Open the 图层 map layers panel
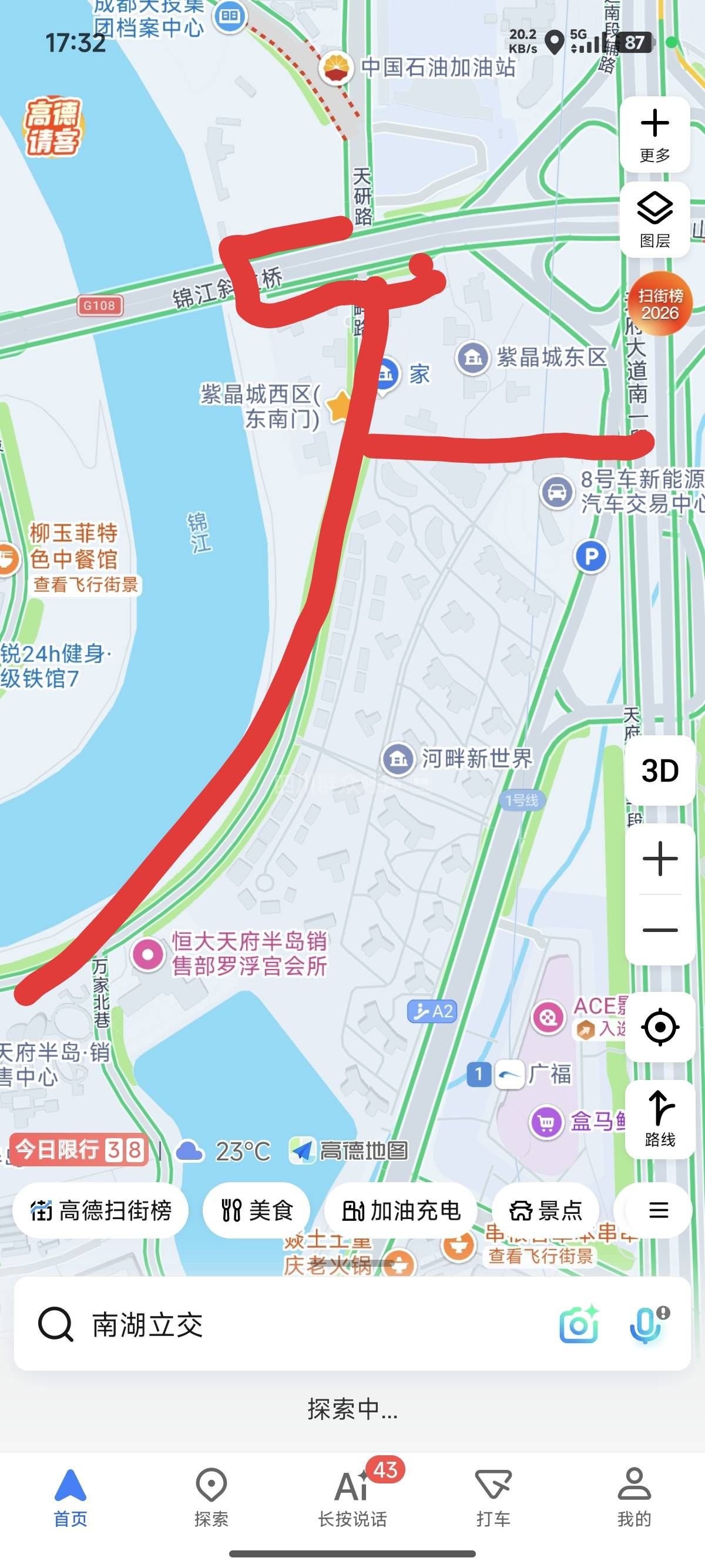The image size is (705, 1568). [x=654, y=219]
